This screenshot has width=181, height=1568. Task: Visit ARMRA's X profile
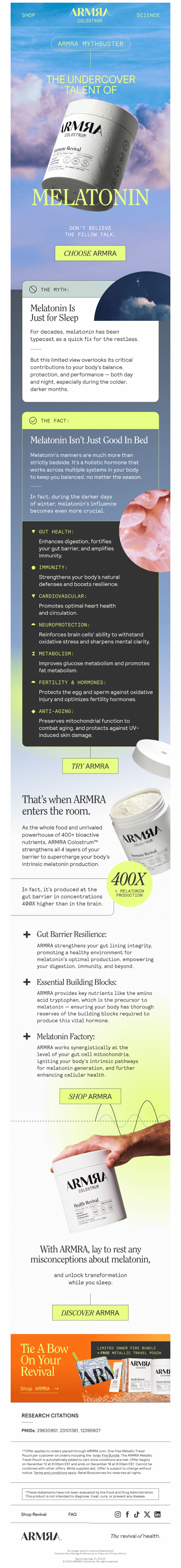(147, 1514)
